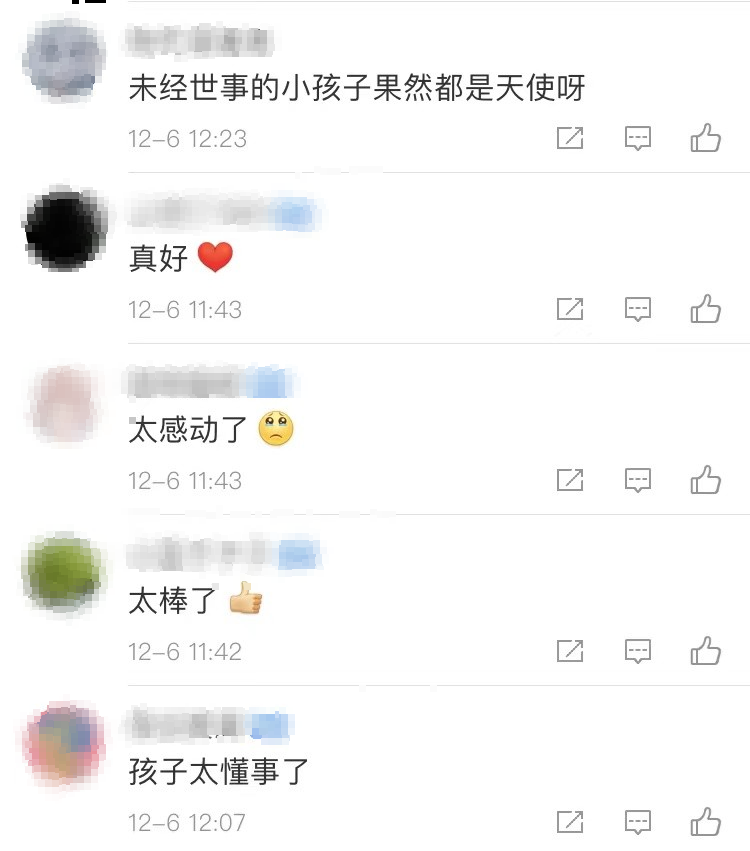Reply to the '太棒了' comment
This screenshot has width=750, height=851.
tap(638, 651)
